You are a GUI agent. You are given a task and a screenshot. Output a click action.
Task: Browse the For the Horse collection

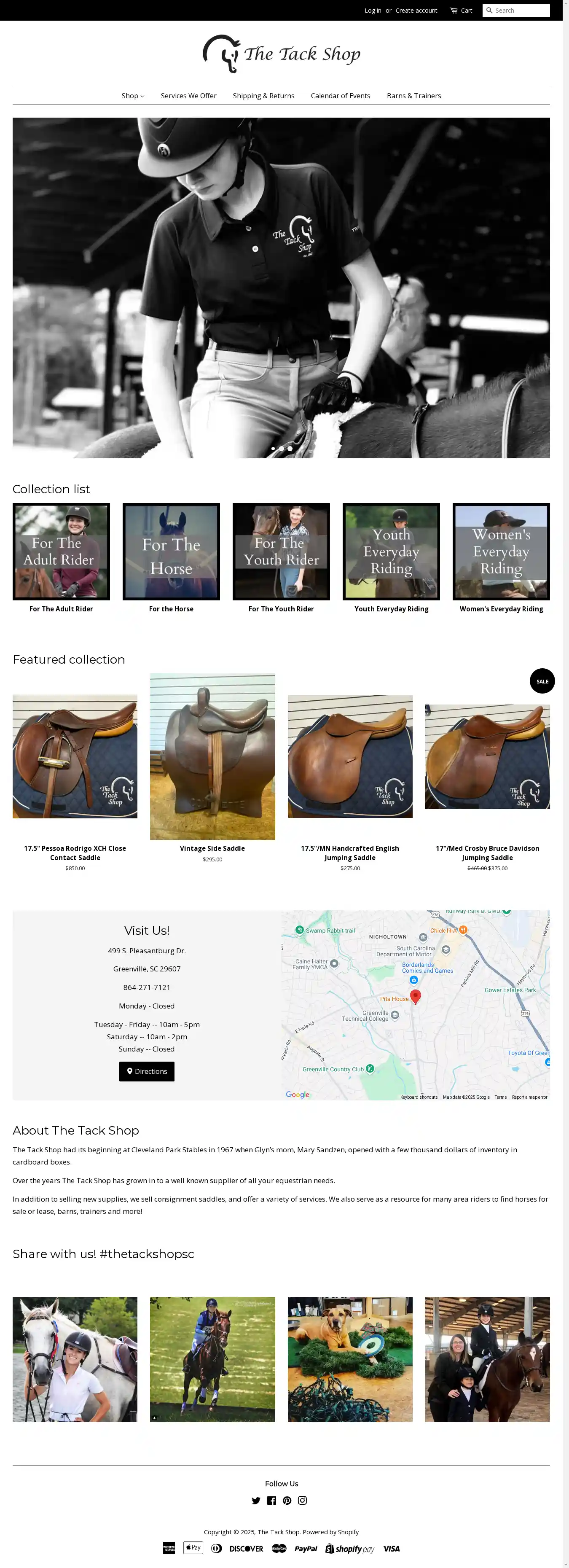[x=171, y=551]
